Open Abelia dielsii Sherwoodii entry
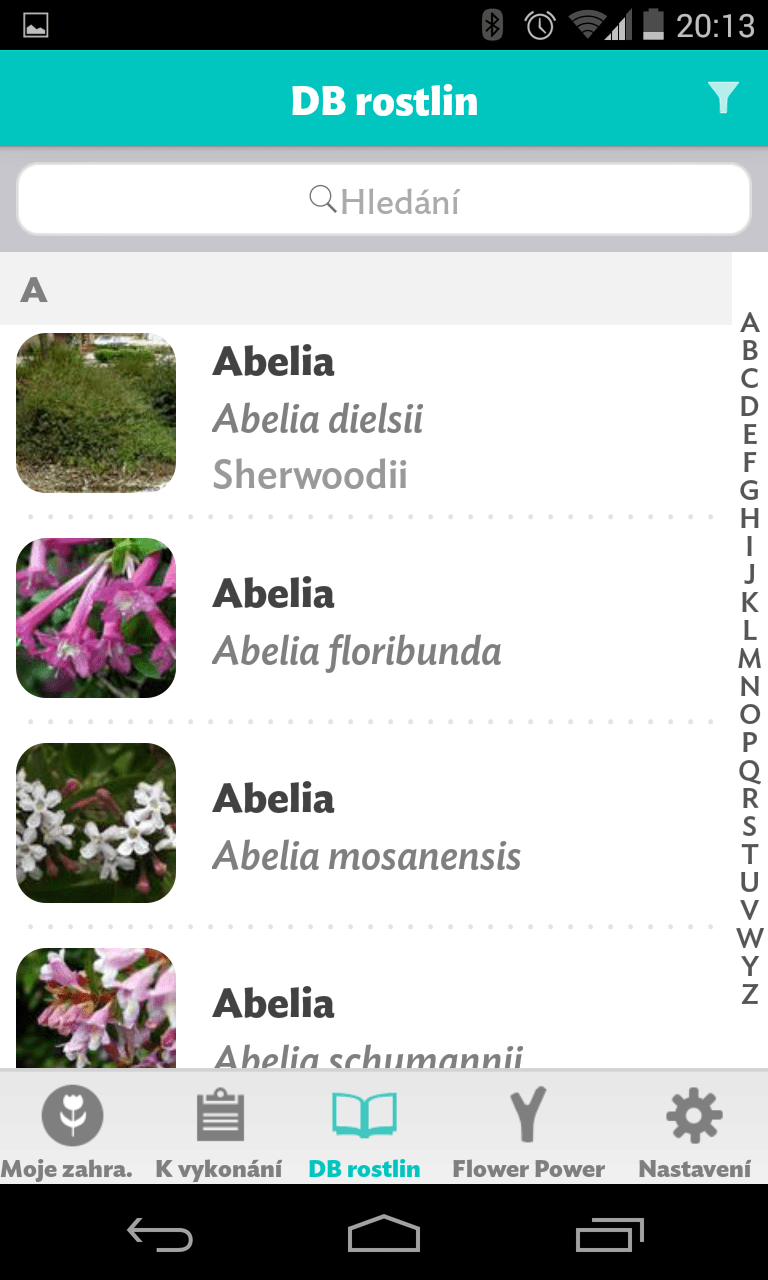768x1280 pixels. click(x=366, y=417)
